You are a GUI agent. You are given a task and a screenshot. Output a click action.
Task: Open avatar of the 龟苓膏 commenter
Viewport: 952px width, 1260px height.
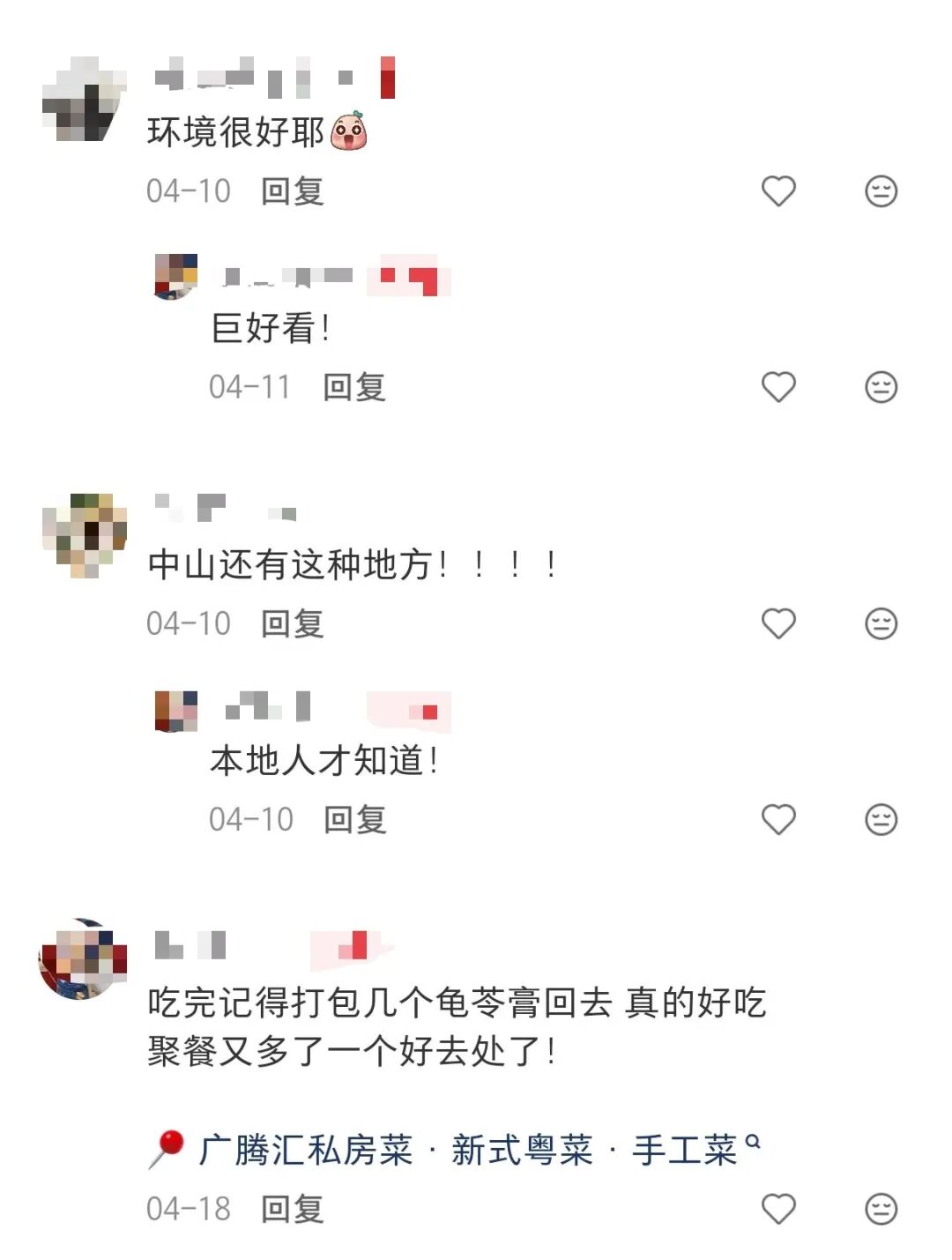[x=85, y=958]
